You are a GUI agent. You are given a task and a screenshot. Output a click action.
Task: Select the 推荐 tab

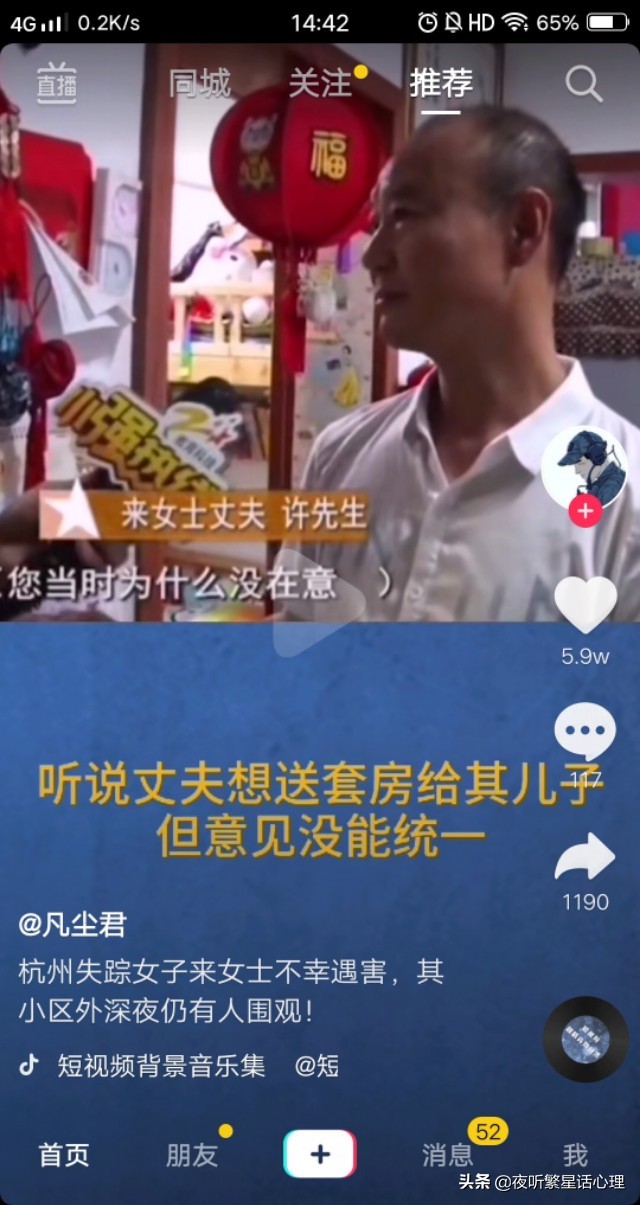tap(441, 84)
